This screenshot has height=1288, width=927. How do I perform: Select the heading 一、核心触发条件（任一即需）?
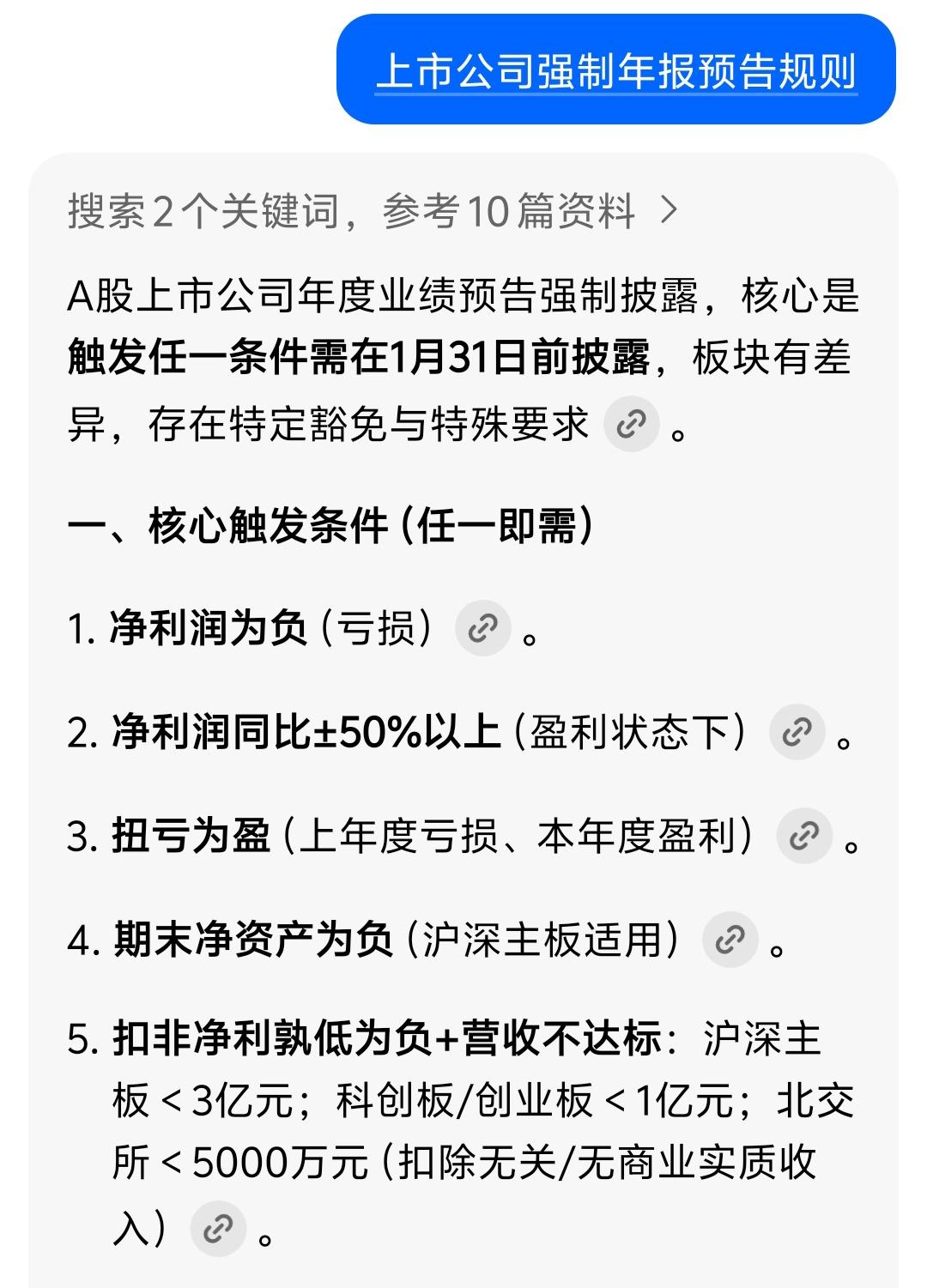click(x=330, y=529)
